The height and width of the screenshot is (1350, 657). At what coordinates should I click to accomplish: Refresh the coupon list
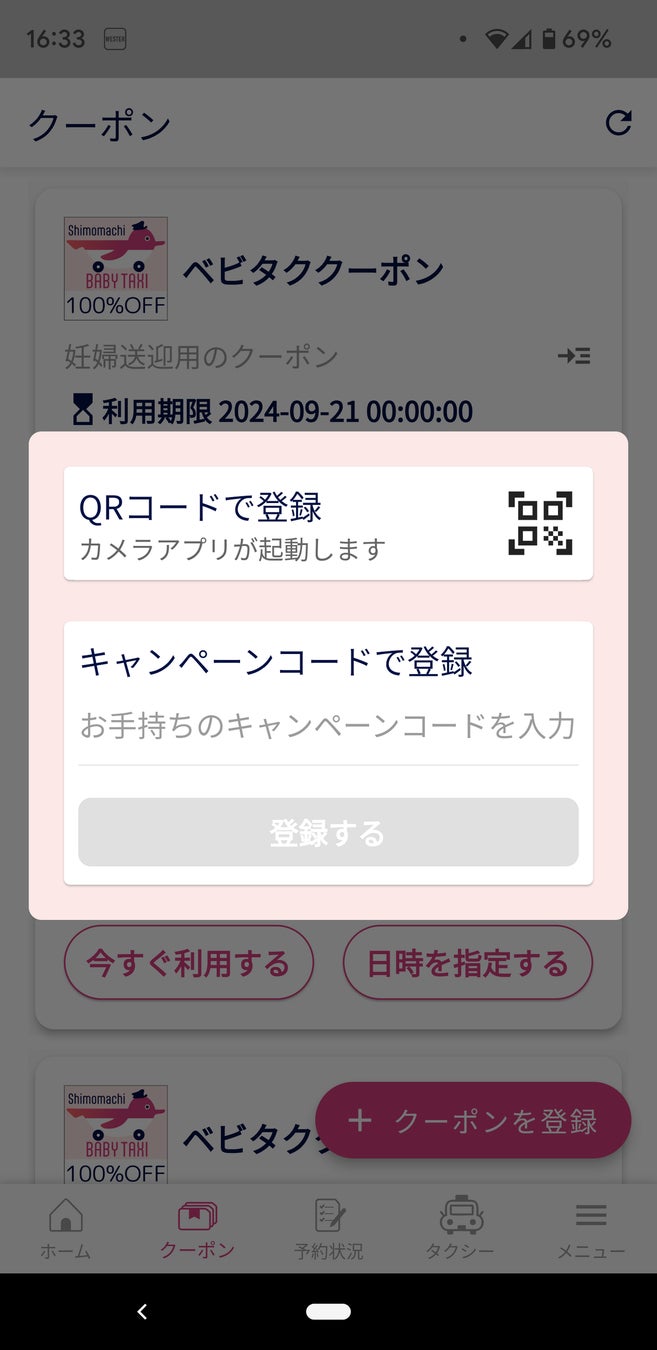[619, 123]
